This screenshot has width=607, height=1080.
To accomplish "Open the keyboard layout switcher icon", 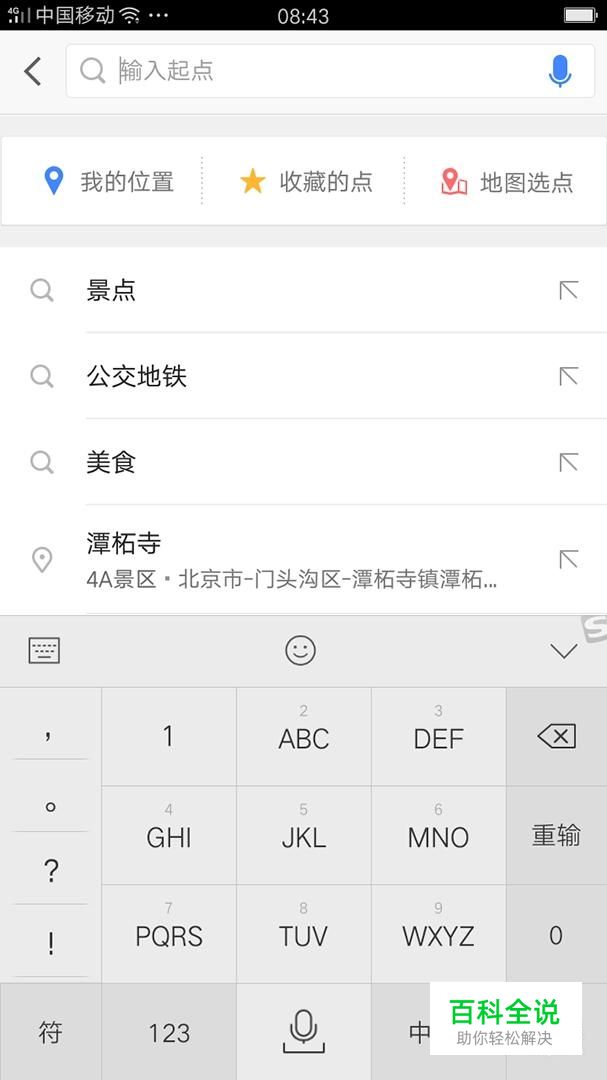I will click(x=44, y=650).
